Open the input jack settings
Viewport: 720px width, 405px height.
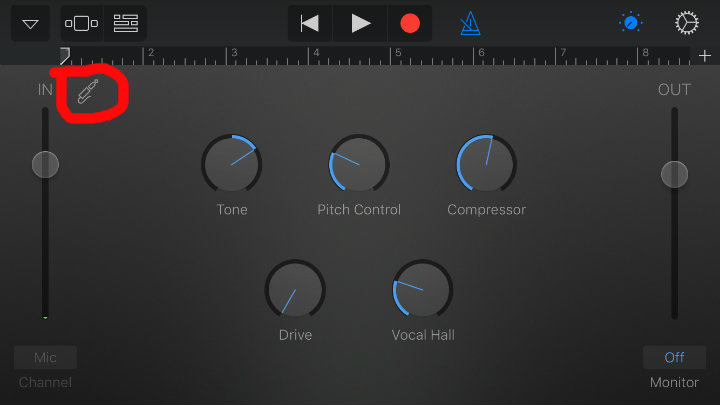pos(90,92)
